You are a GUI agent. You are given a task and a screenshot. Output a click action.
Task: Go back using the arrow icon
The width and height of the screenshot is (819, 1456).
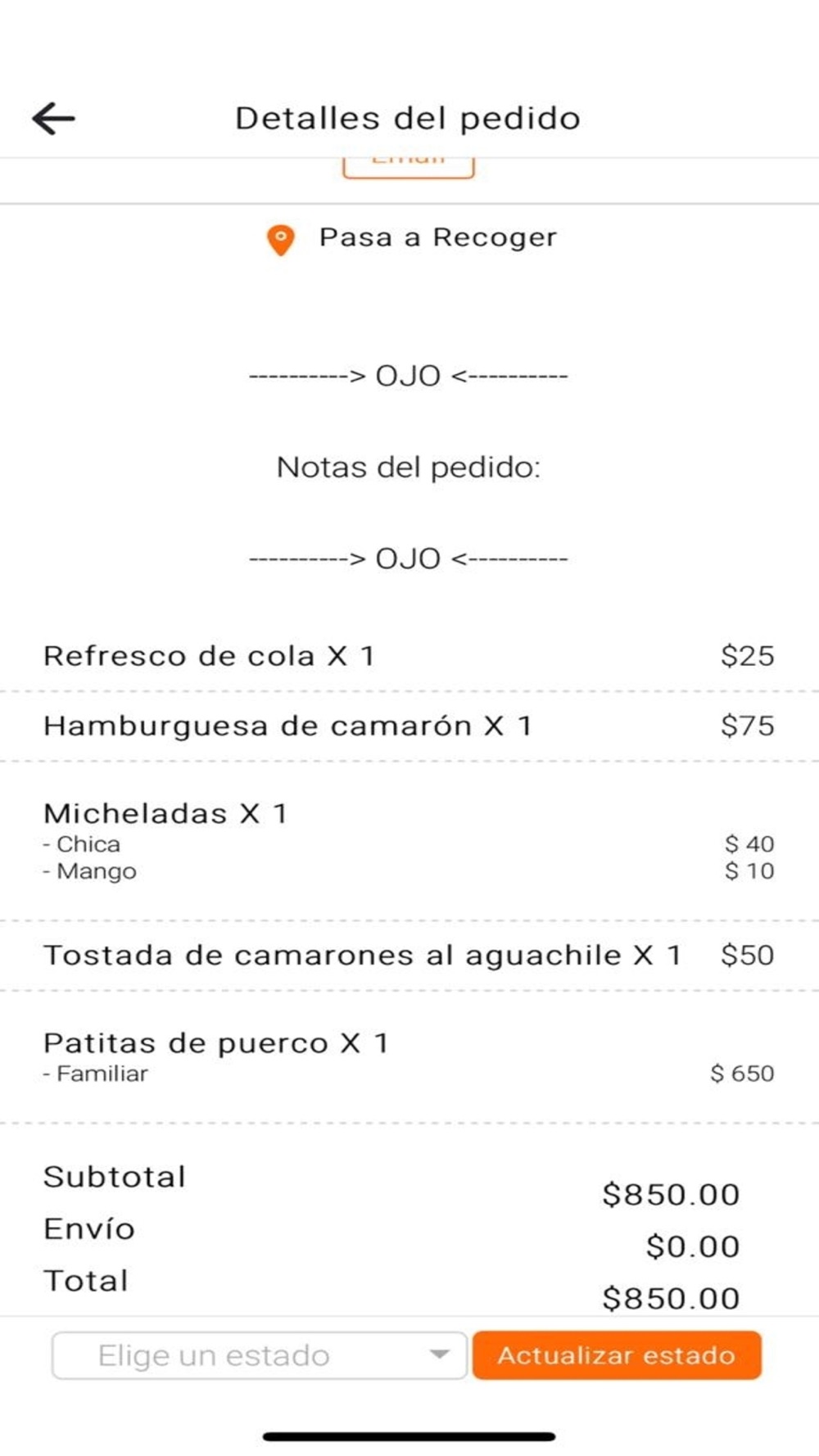click(x=54, y=119)
